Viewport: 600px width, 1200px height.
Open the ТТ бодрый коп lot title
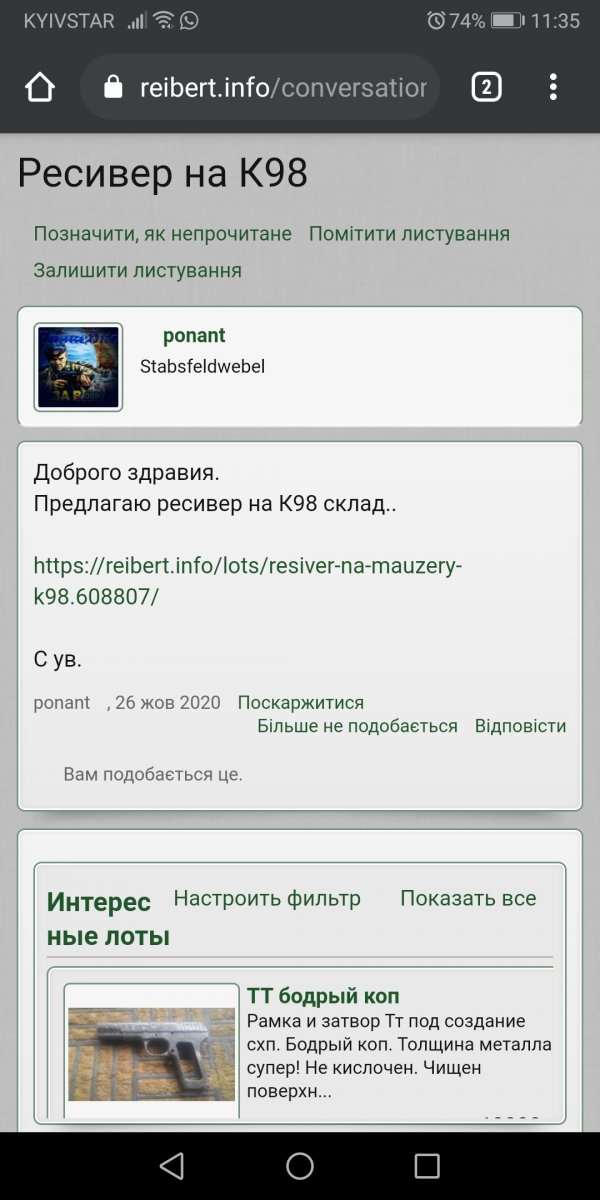tap(323, 996)
